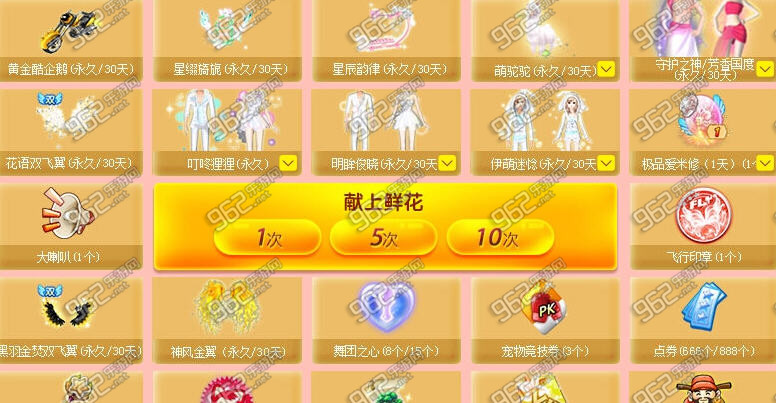This screenshot has height=403, width=776.
Task: Open the 守护之神/芳香国度 dropdown
Action: (x=764, y=70)
